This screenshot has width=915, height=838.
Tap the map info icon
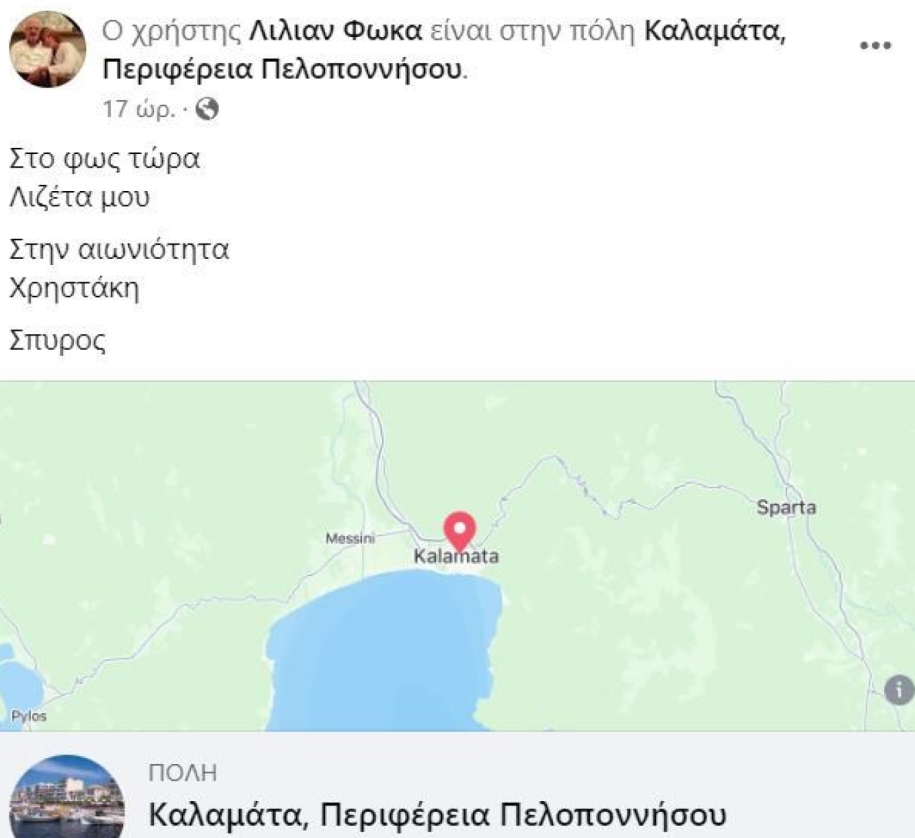pyautogui.click(x=899, y=689)
